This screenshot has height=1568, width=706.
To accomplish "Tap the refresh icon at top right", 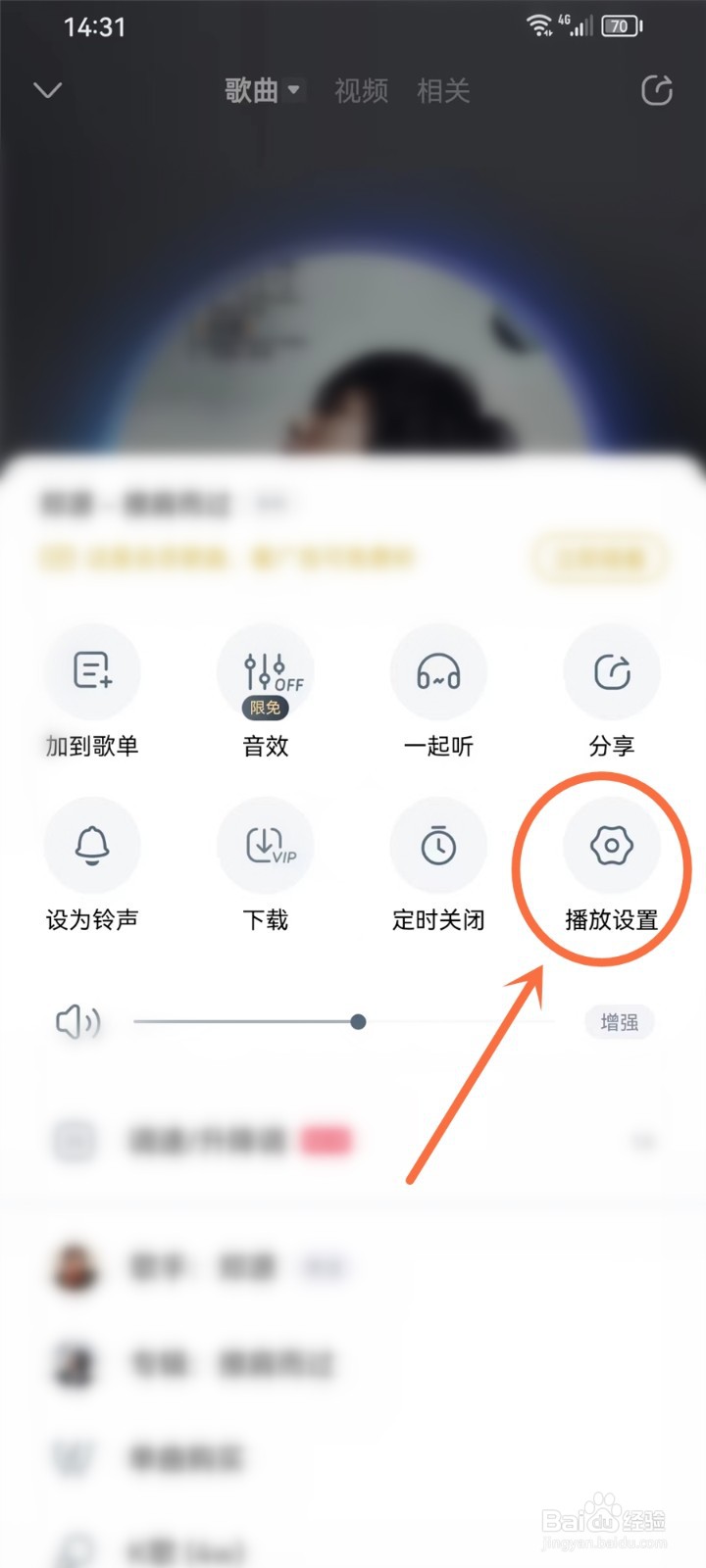I will pyautogui.click(x=657, y=89).
